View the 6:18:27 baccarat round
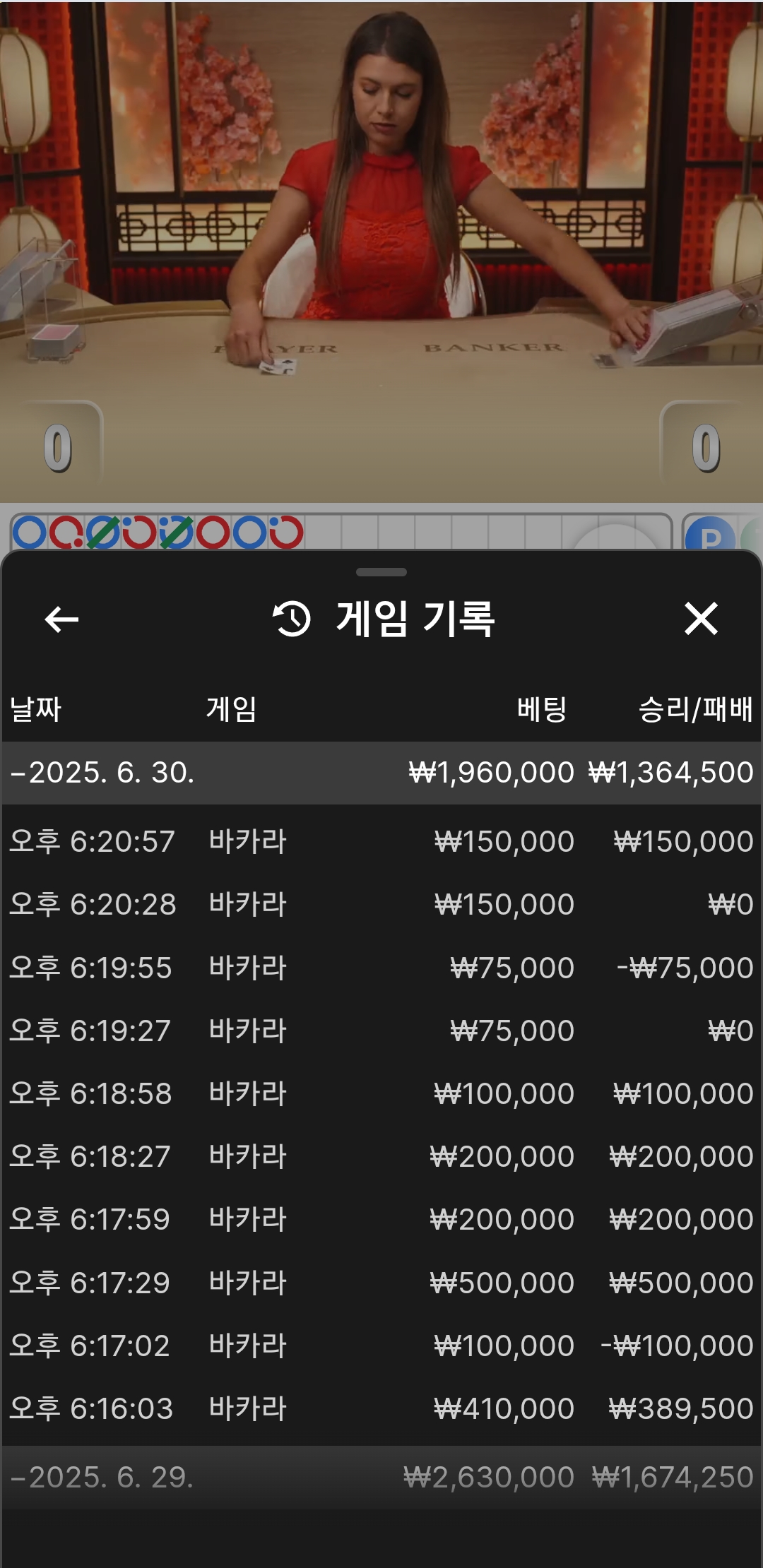The height and width of the screenshot is (1568, 763). coord(381,1156)
